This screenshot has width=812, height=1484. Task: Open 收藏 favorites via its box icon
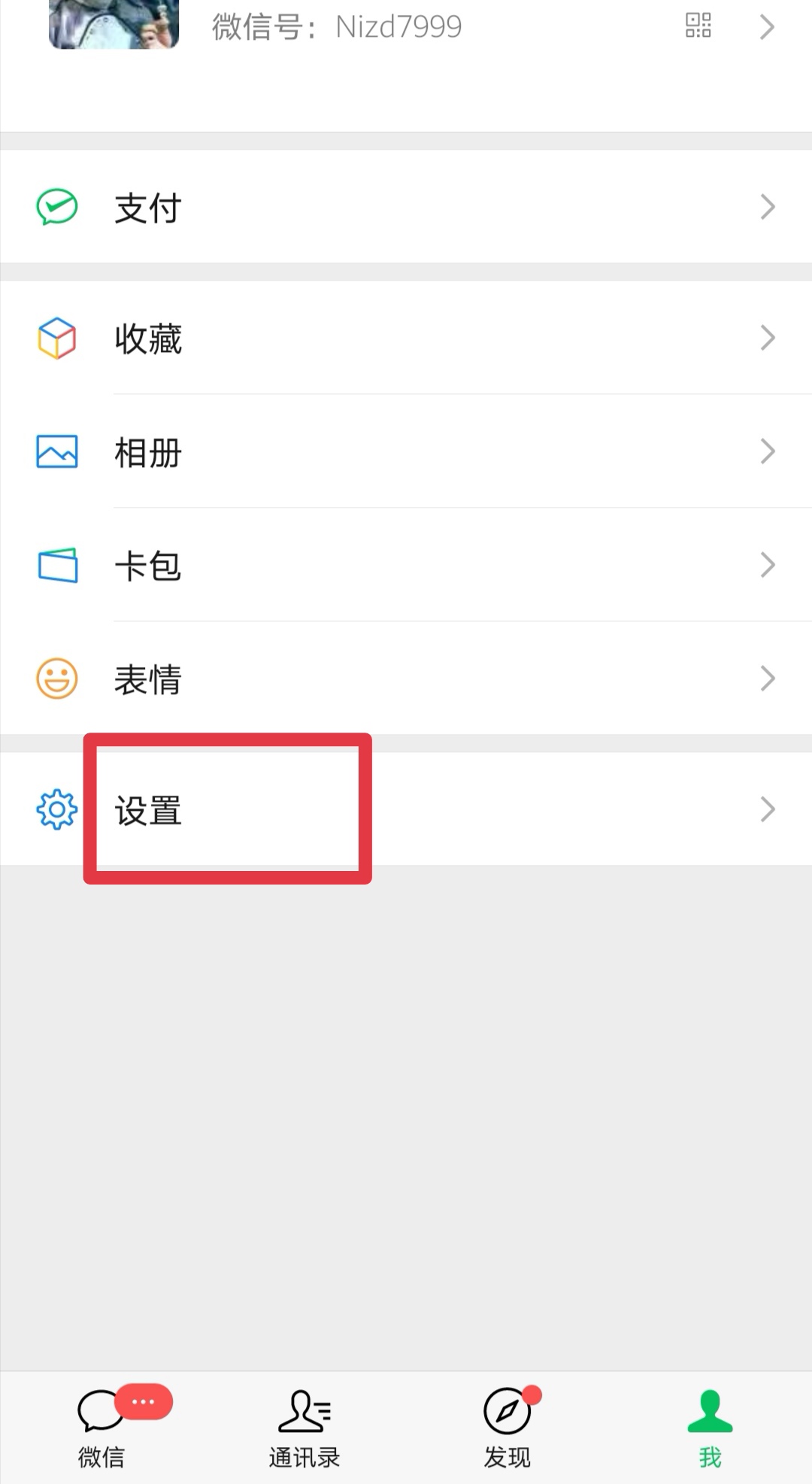pyautogui.click(x=56, y=338)
